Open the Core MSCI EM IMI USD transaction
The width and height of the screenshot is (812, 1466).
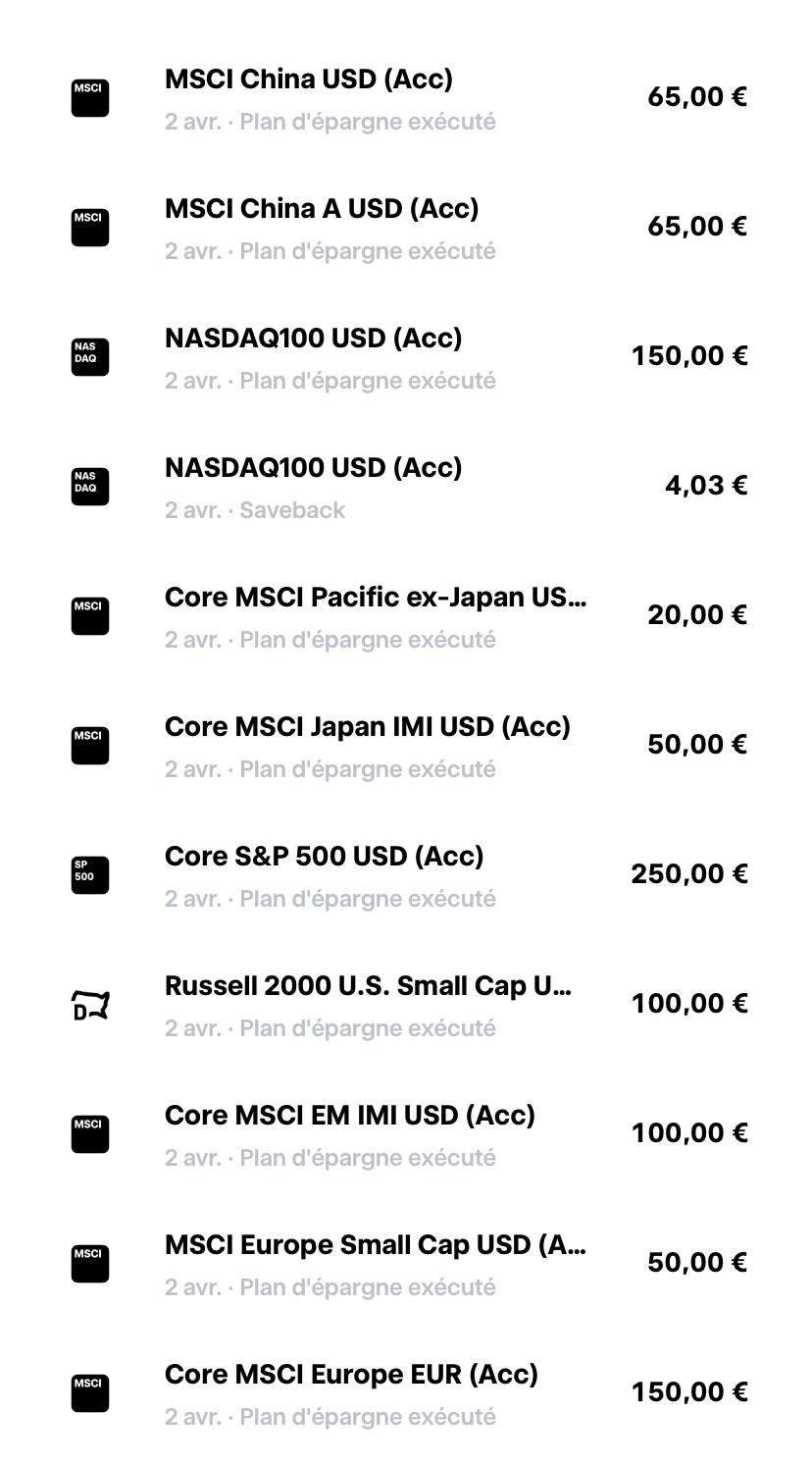[406, 1134]
